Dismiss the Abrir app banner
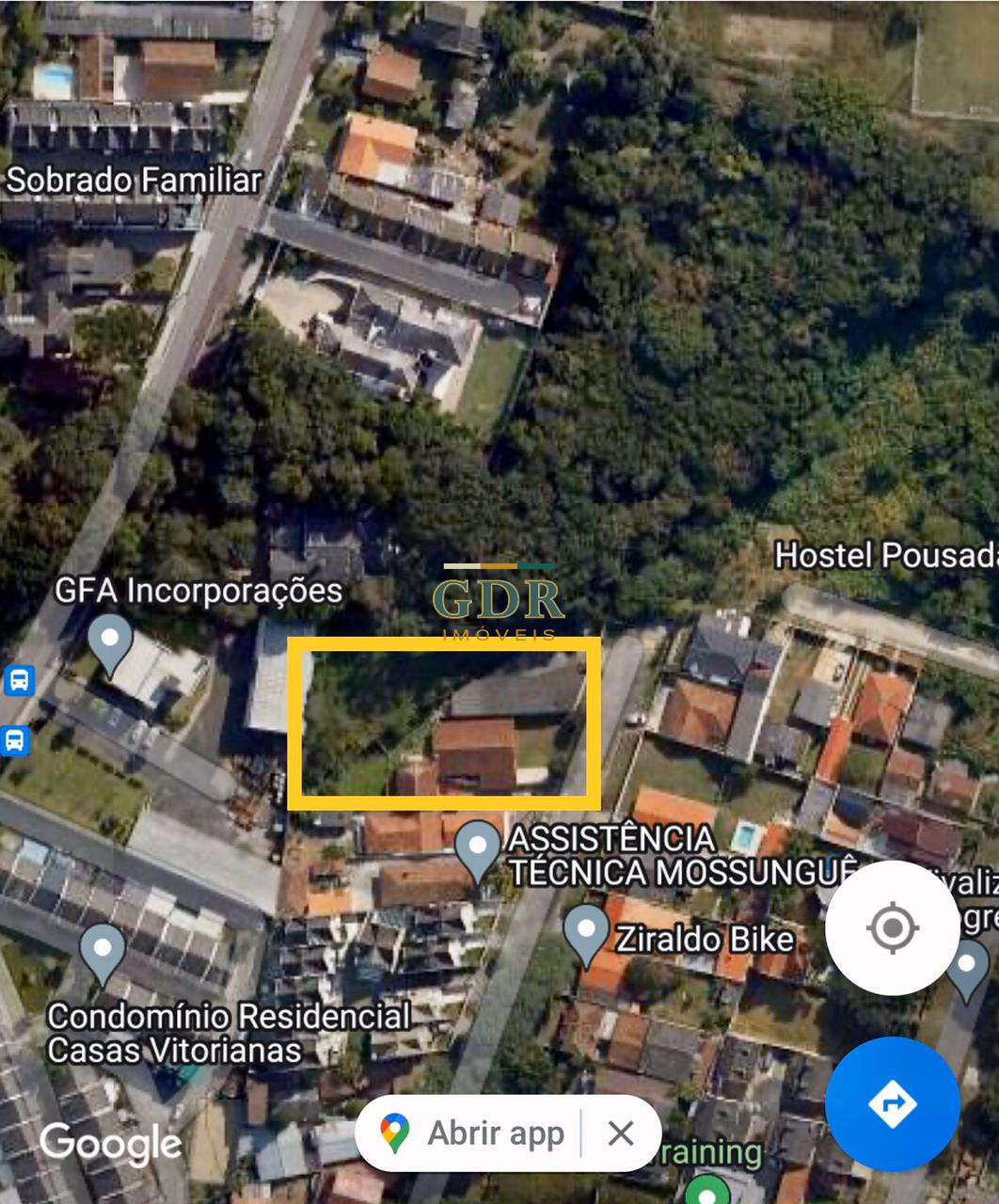Screen dimensions: 999x1204 (x=621, y=1133)
